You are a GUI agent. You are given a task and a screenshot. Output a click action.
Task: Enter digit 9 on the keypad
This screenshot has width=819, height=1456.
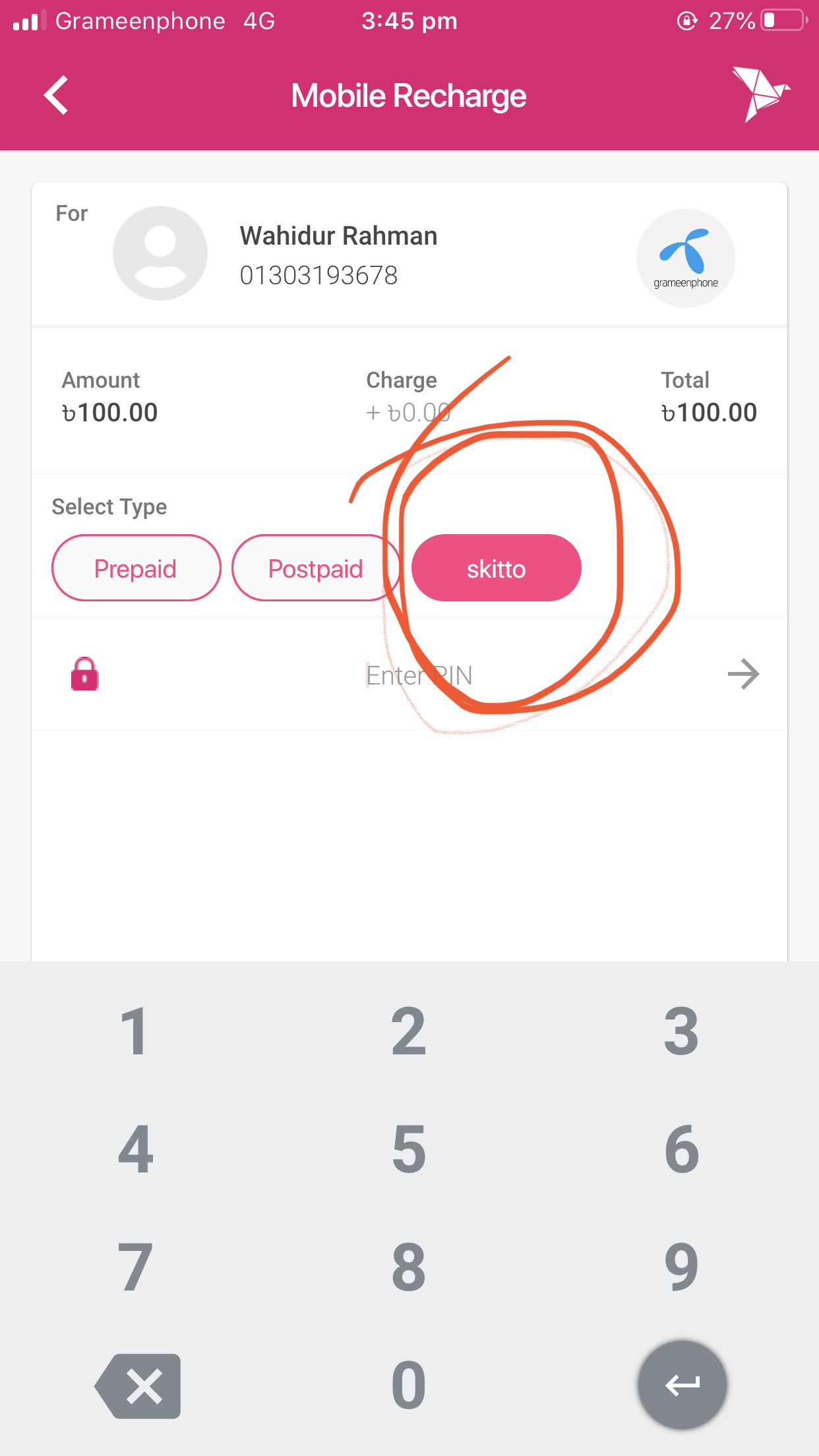tap(682, 1267)
